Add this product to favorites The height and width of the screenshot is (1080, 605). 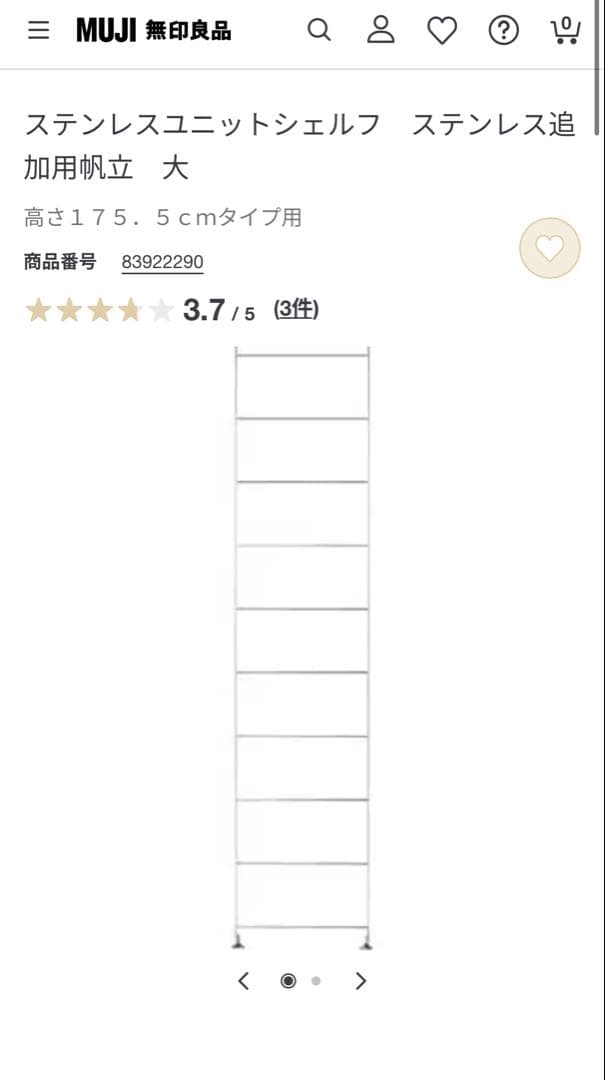click(x=550, y=248)
